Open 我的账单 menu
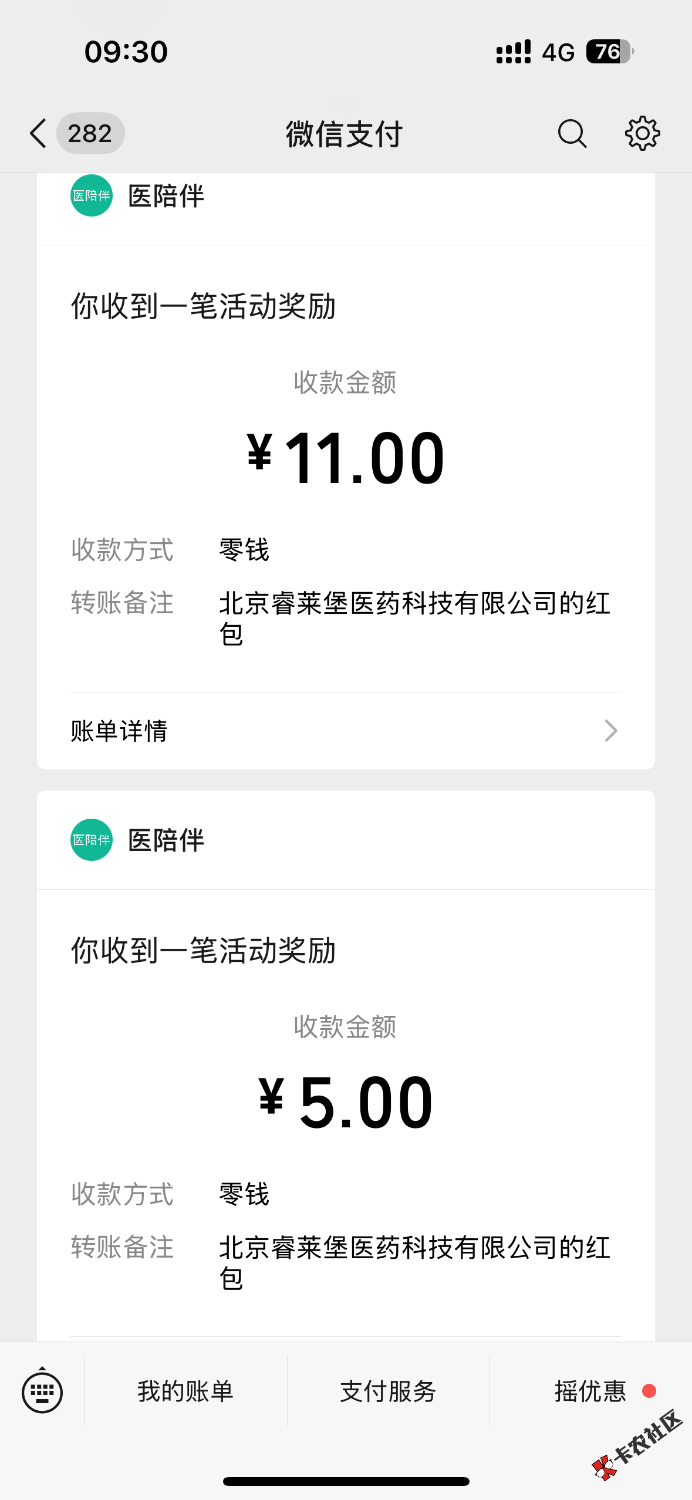This screenshot has height=1500, width=692. [185, 1391]
